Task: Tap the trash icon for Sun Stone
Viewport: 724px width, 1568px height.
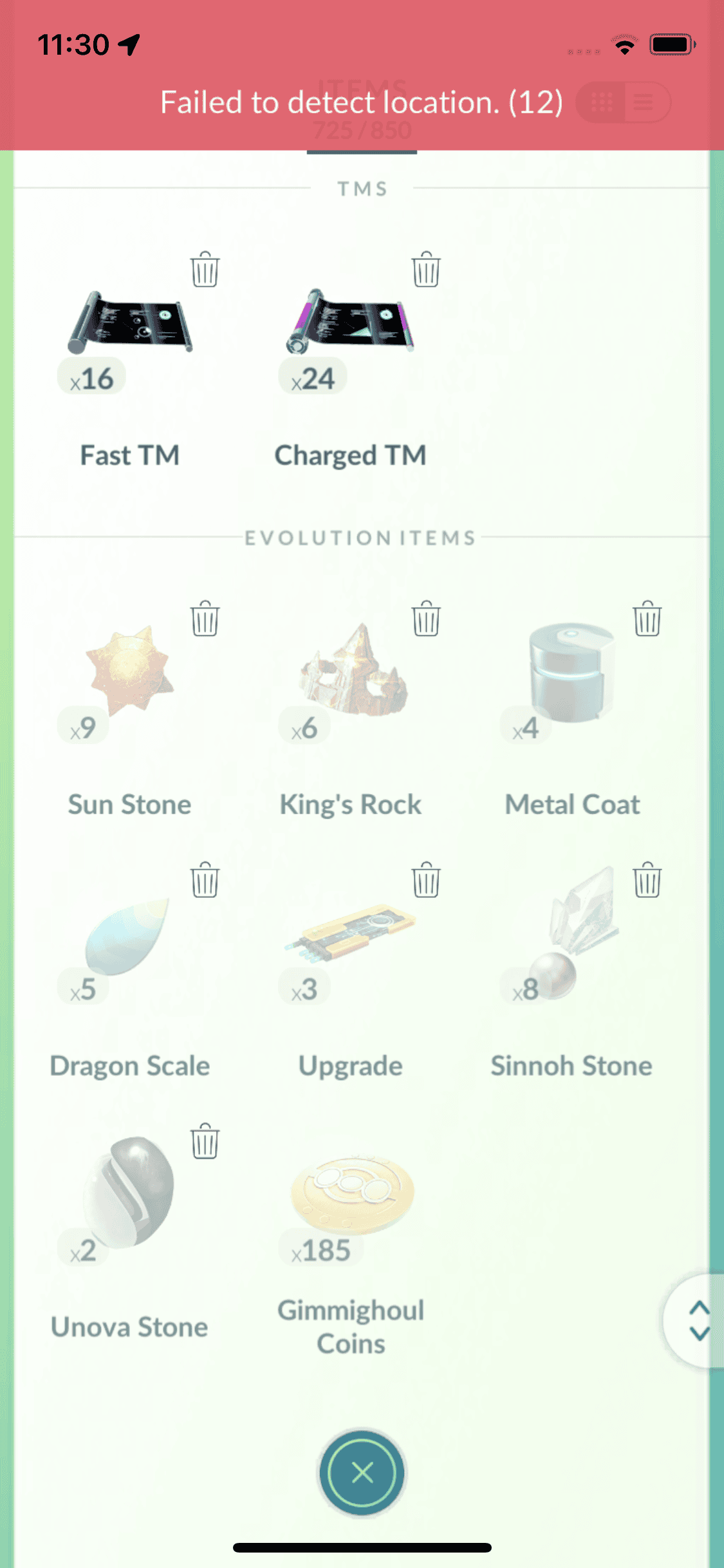Action: tap(205, 619)
